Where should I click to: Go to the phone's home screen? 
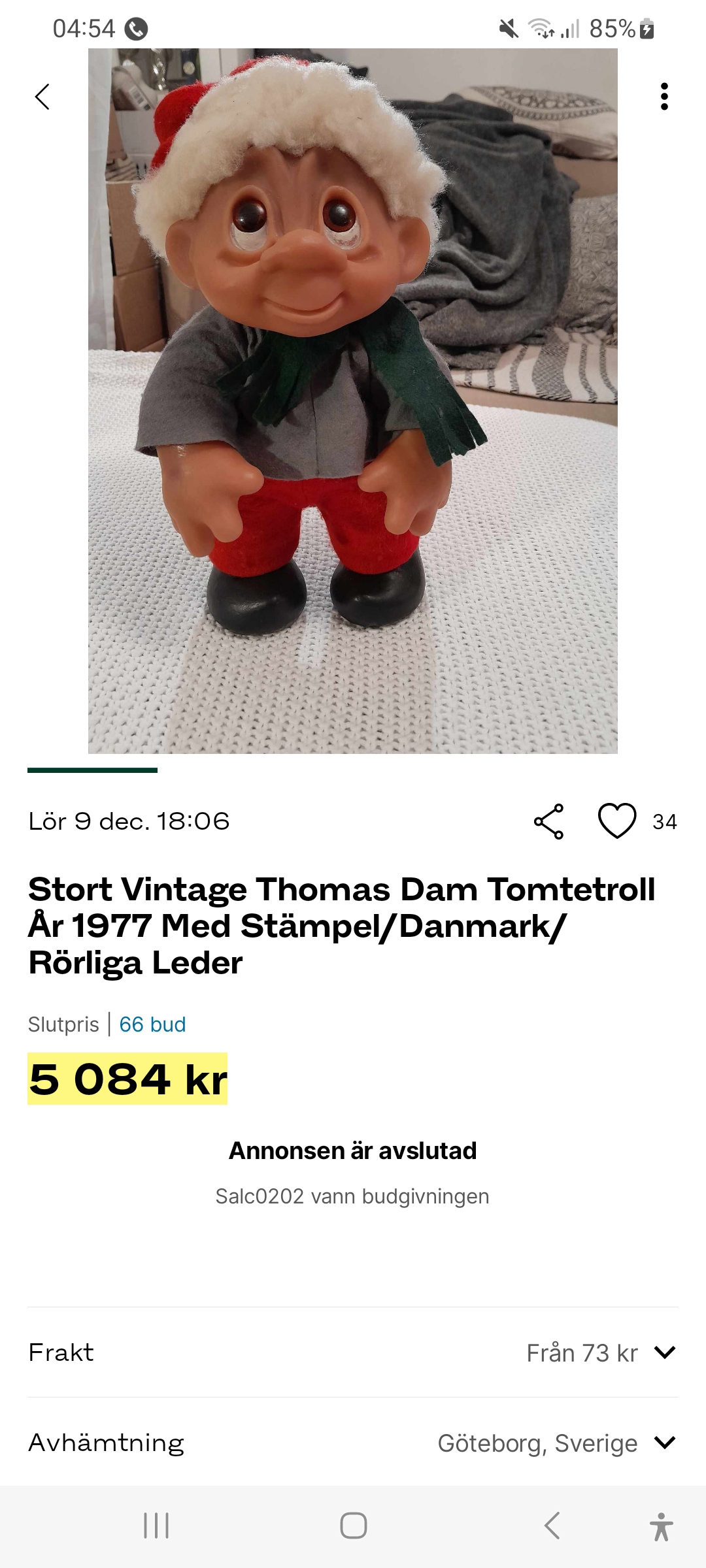(353, 1526)
